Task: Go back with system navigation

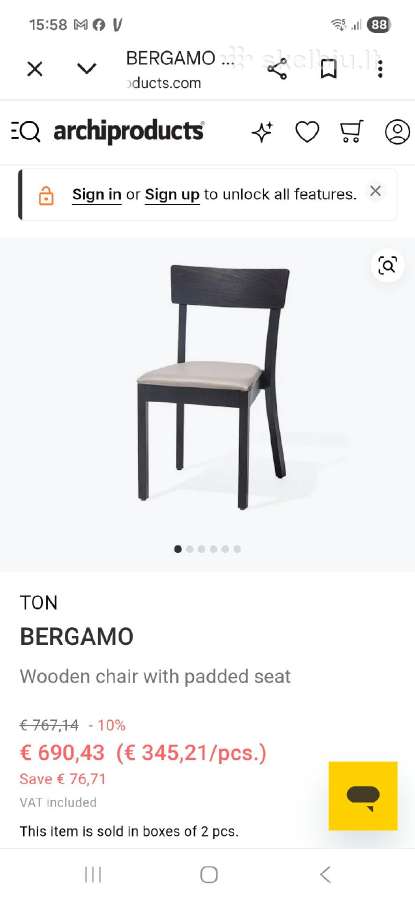Action: [x=325, y=874]
